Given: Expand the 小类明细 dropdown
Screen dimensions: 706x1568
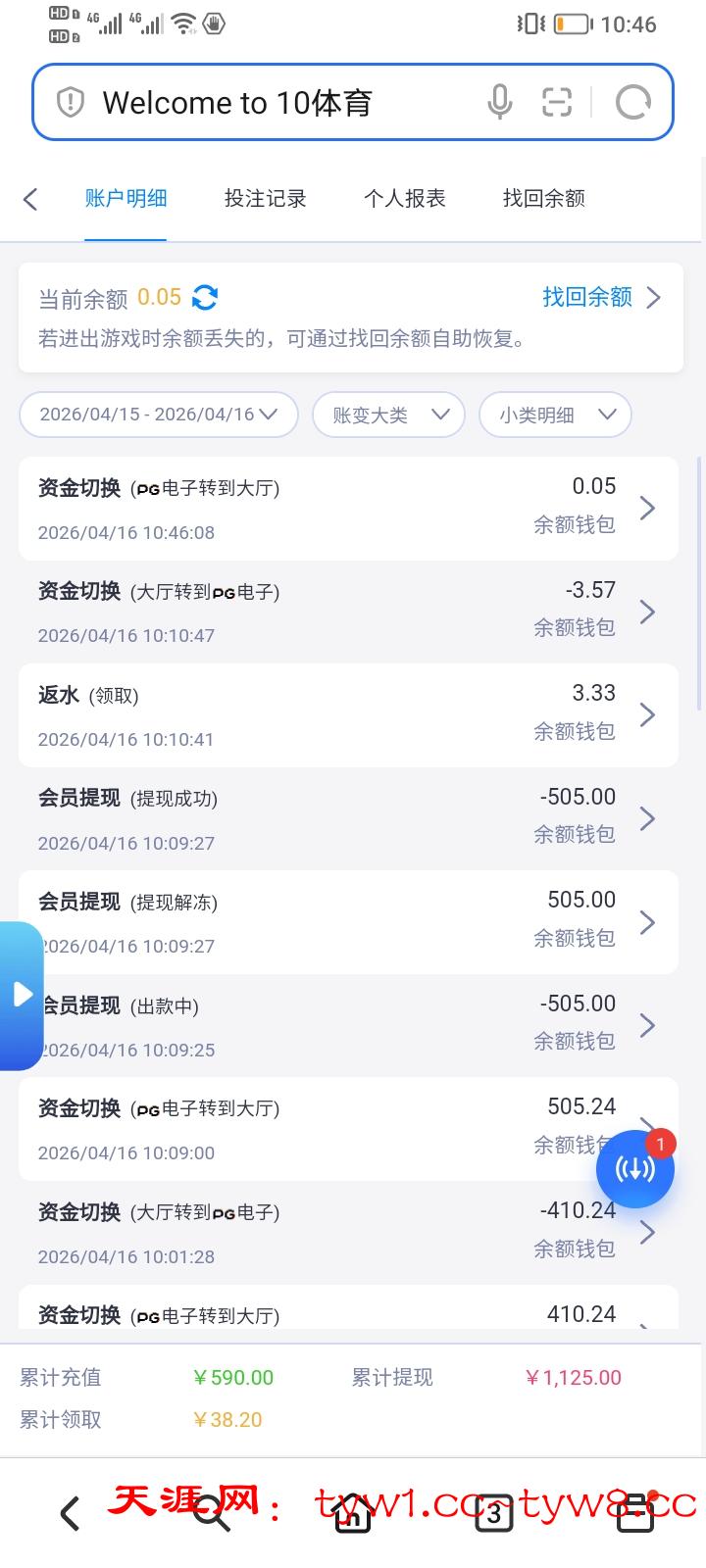Looking at the screenshot, I should (x=554, y=415).
